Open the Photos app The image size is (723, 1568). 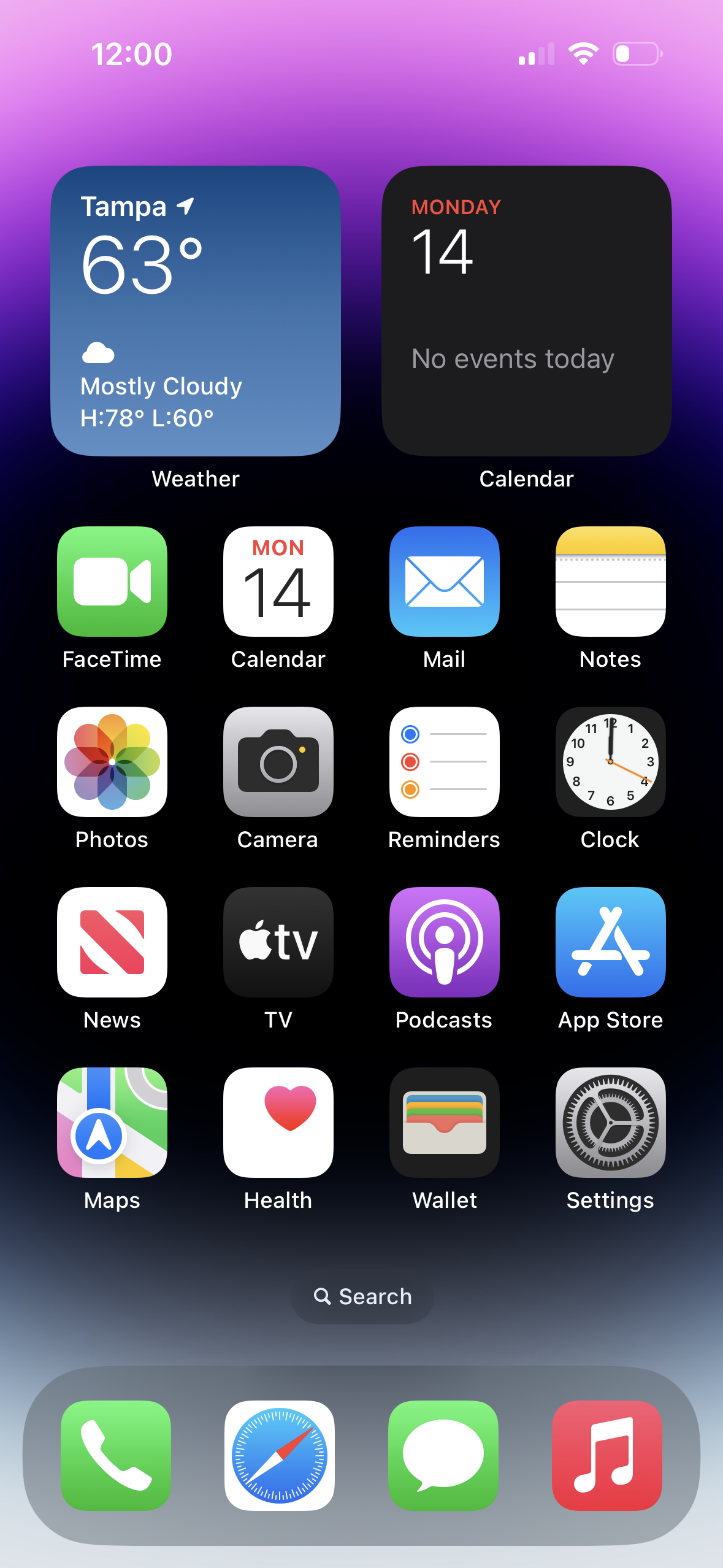click(112, 762)
